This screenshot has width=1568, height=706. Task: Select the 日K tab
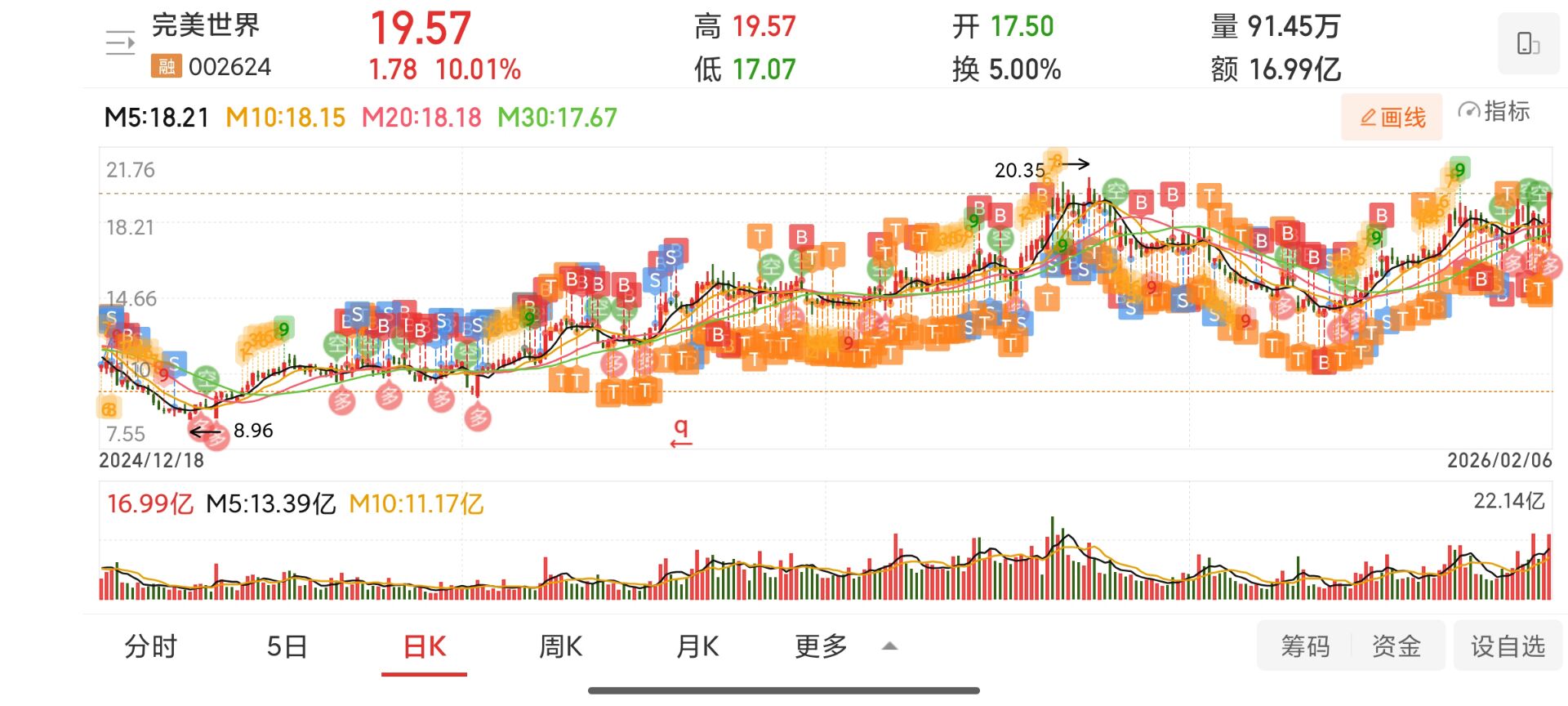coord(425,646)
